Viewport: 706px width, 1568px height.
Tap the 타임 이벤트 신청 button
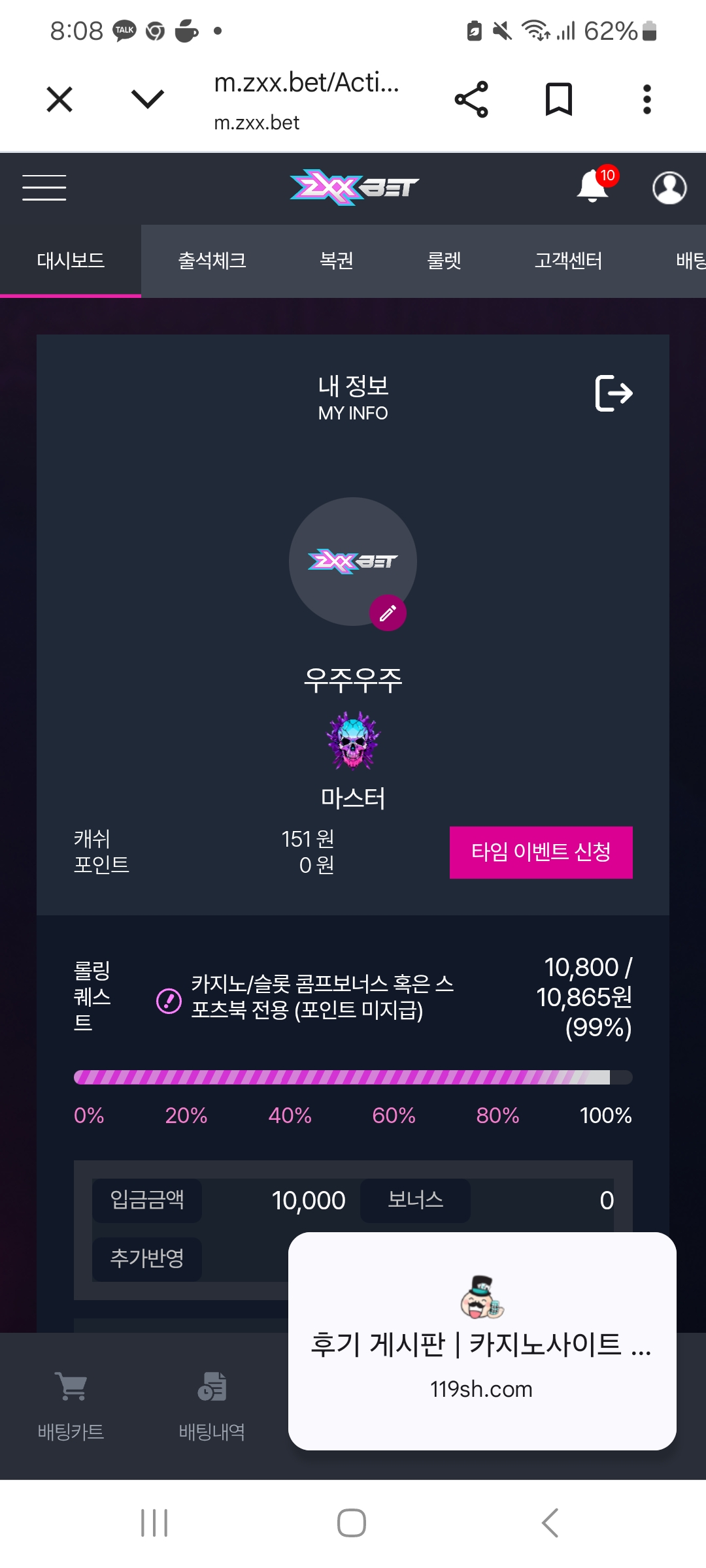point(541,852)
